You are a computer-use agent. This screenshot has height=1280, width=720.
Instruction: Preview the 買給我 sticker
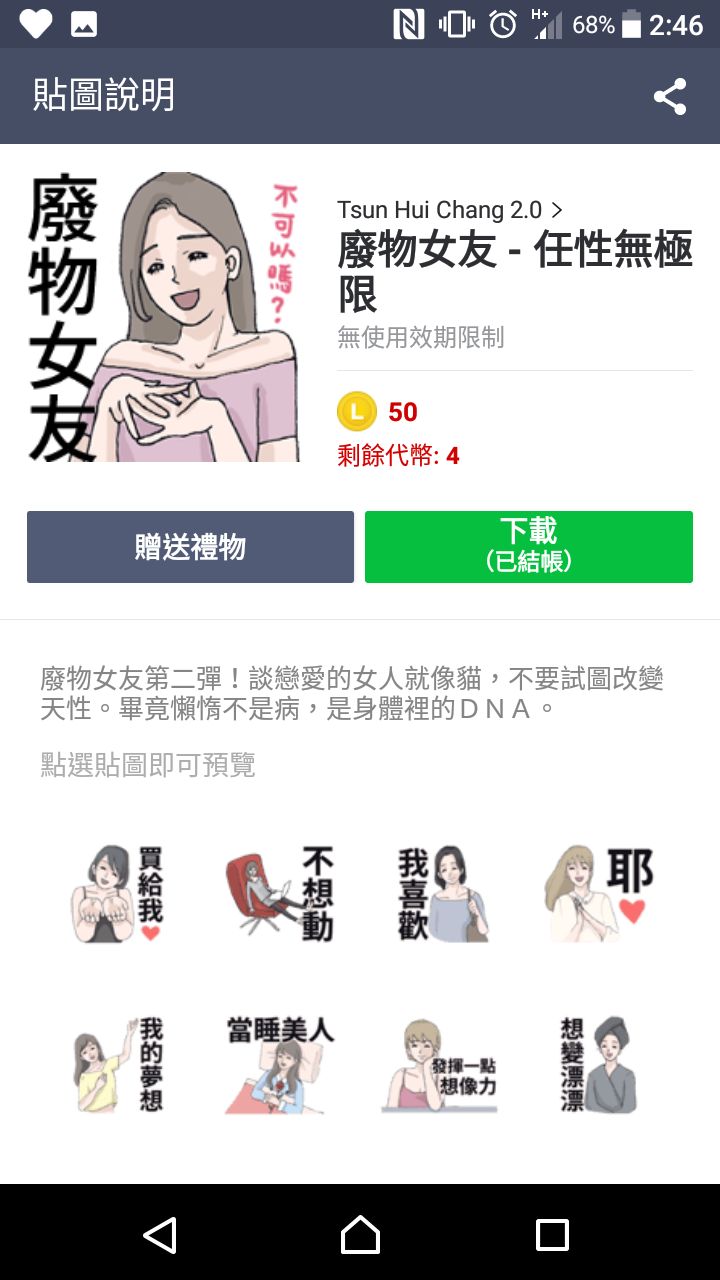pos(120,893)
